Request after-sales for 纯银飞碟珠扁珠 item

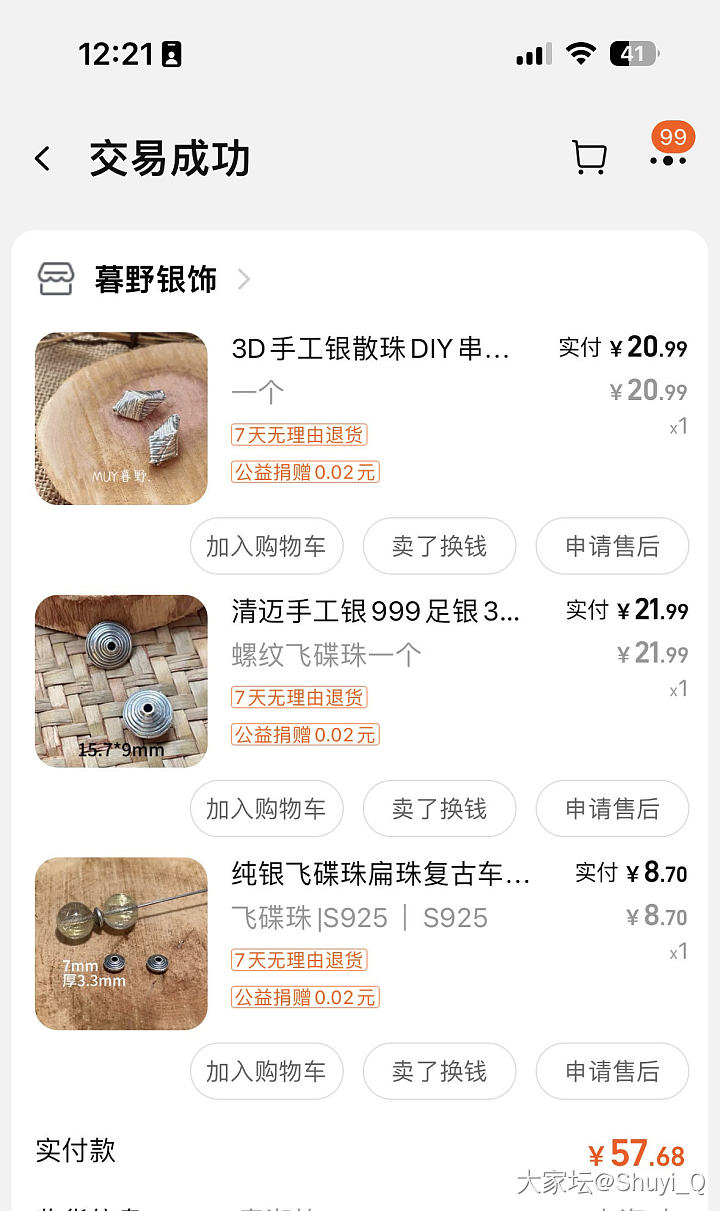(x=612, y=1071)
